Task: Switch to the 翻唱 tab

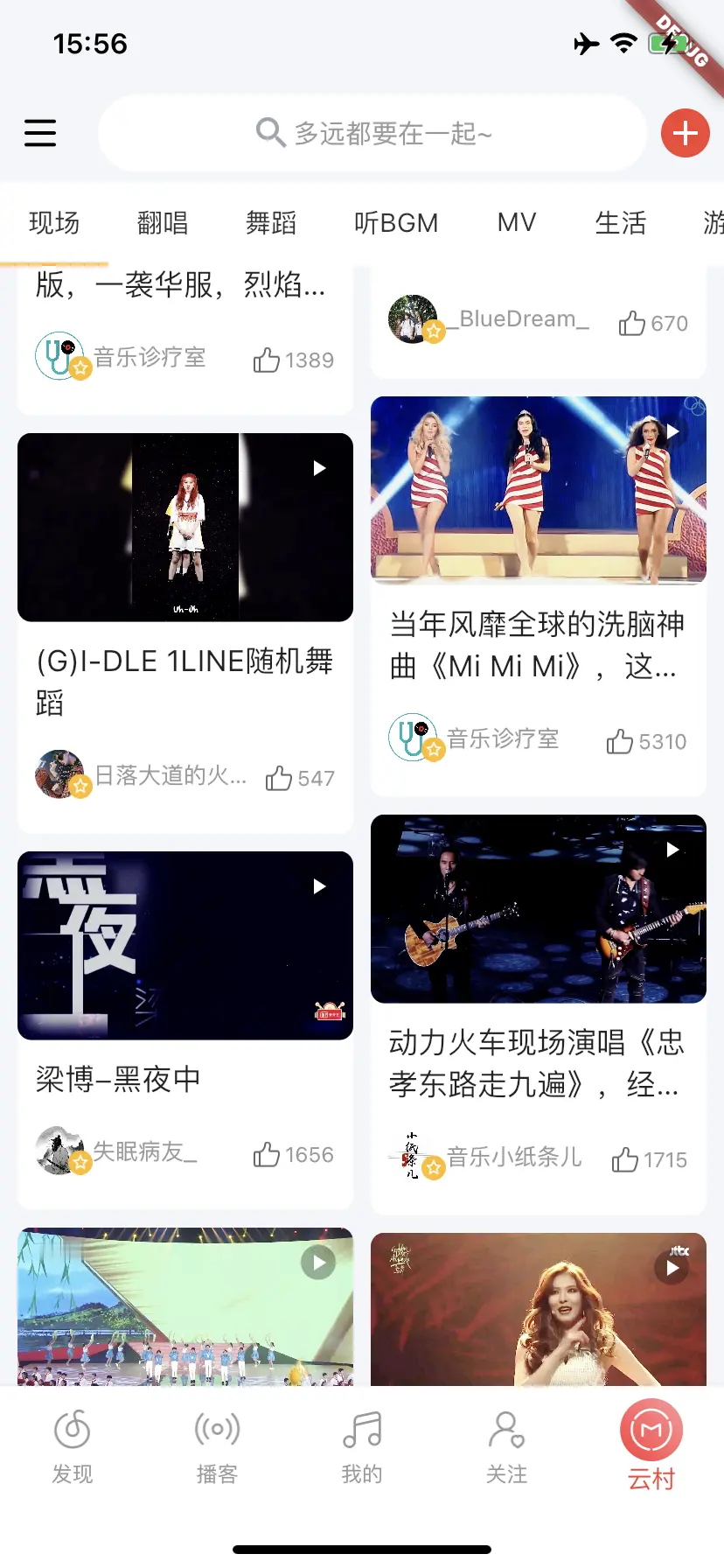Action: pos(163,223)
